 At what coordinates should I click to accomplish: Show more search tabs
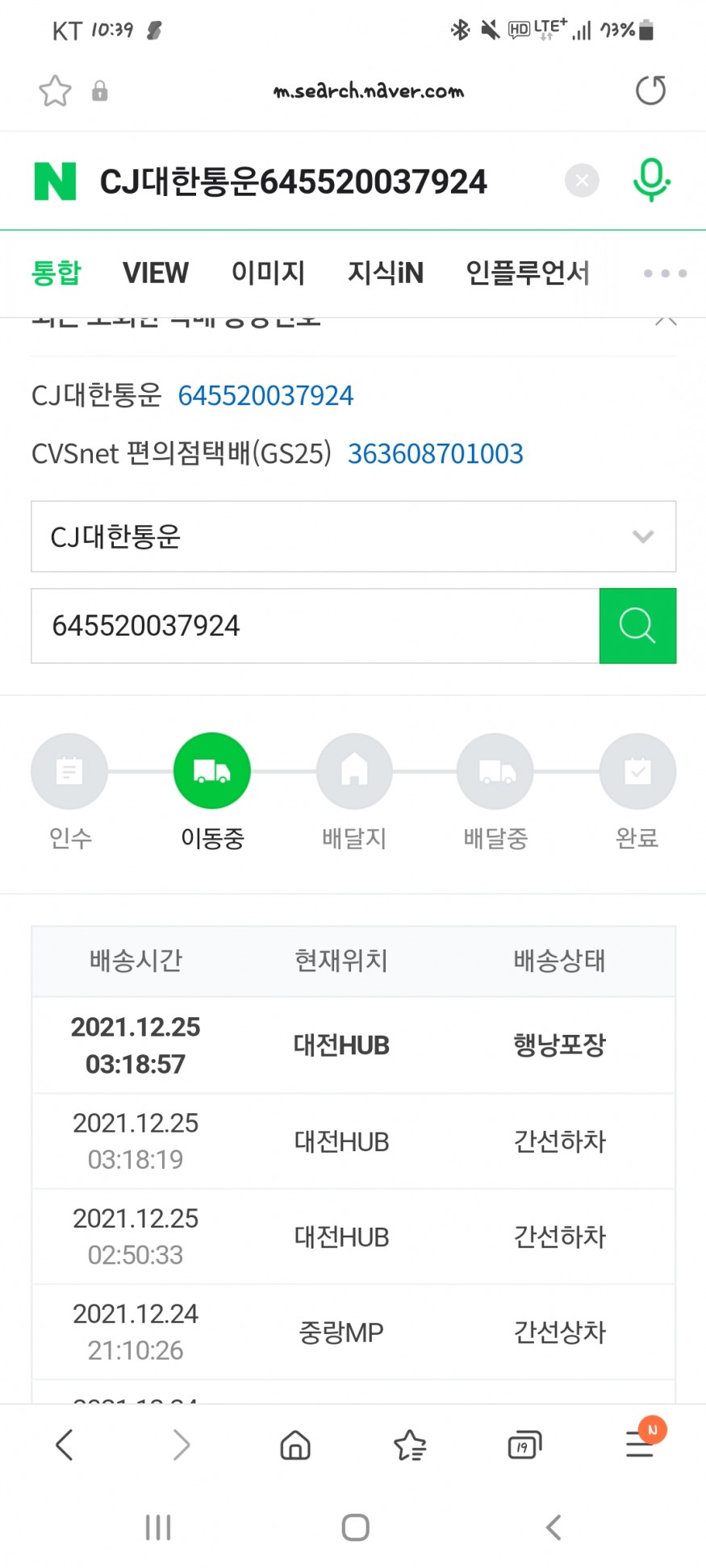(665, 273)
